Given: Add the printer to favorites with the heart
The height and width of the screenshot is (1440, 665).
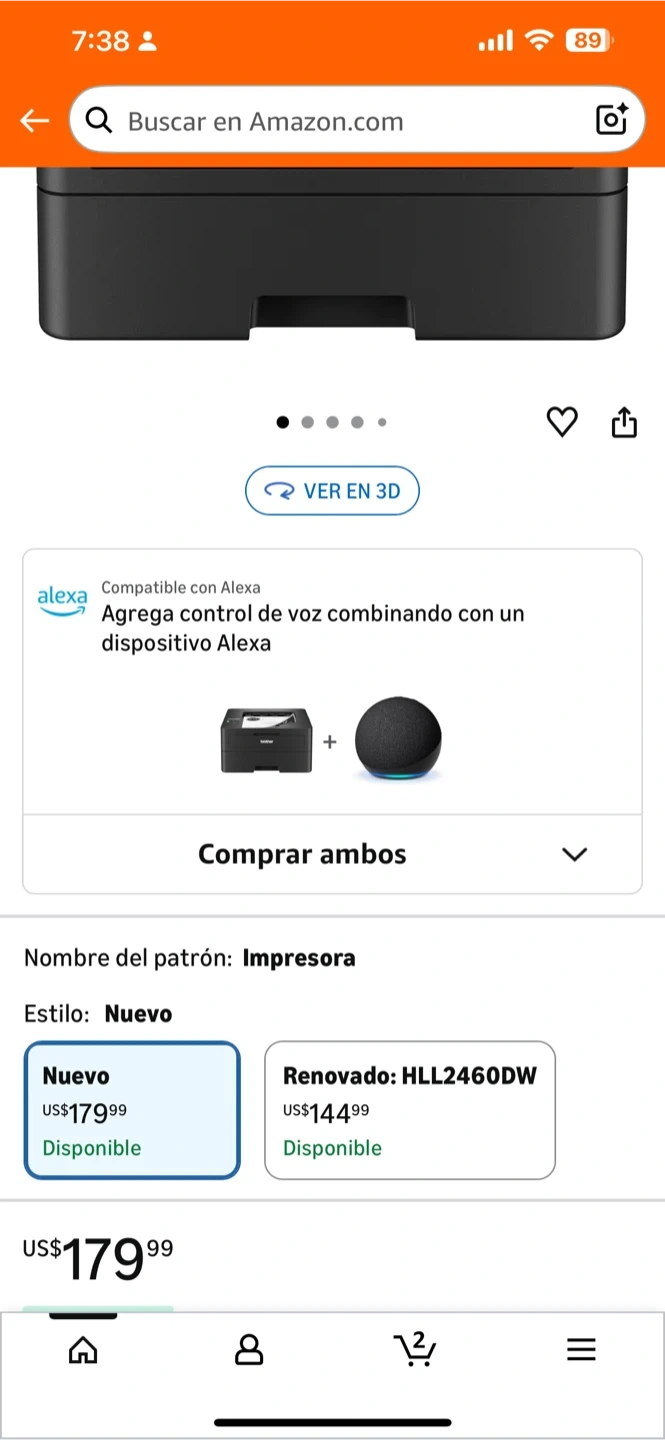Looking at the screenshot, I should [562, 423].
